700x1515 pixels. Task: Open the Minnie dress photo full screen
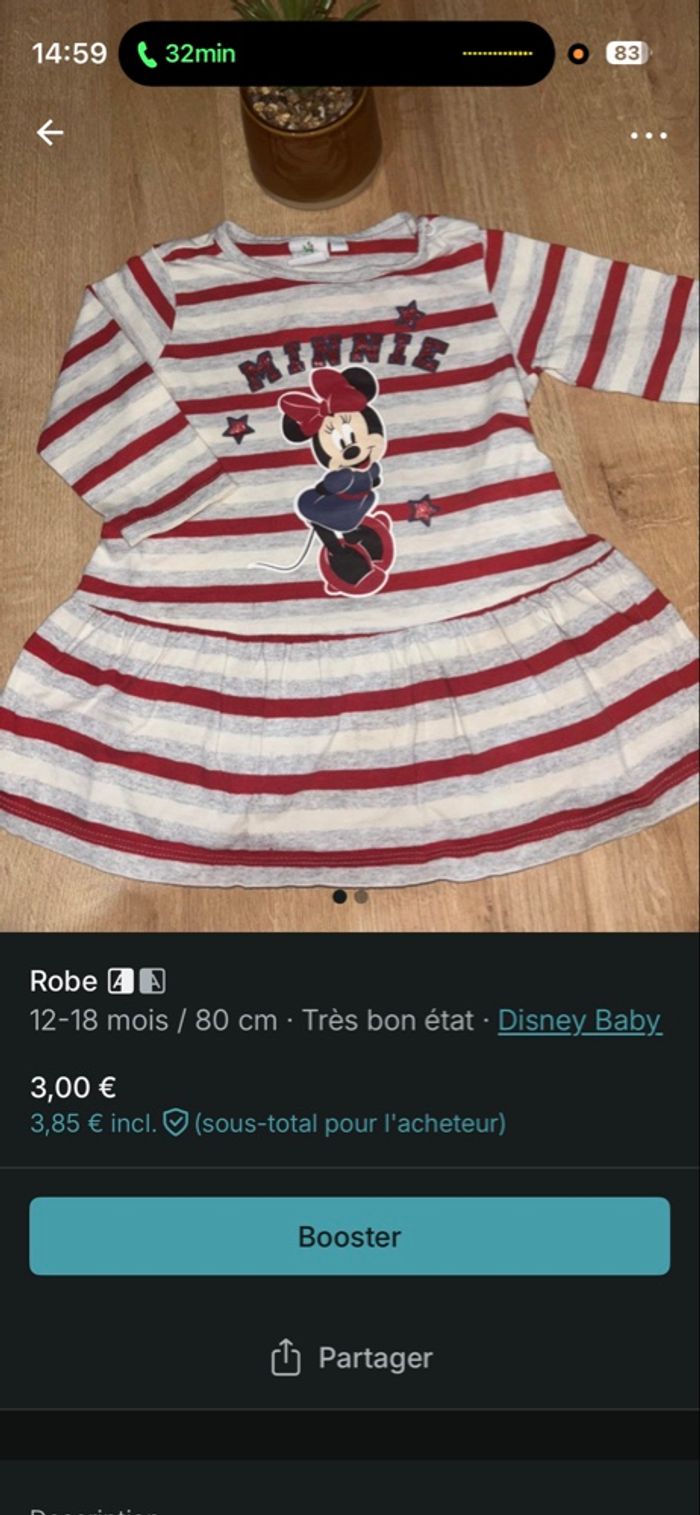click(350, 520)
